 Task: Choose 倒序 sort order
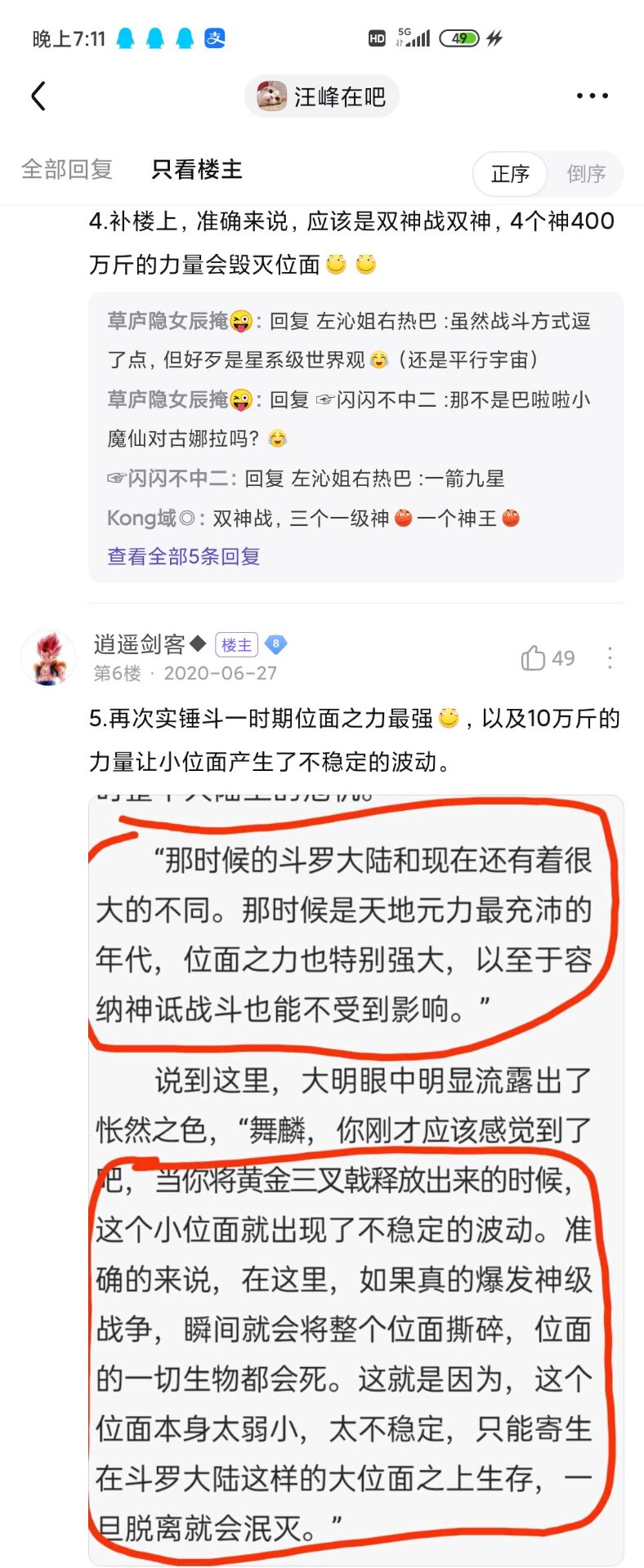coord(586,174)
